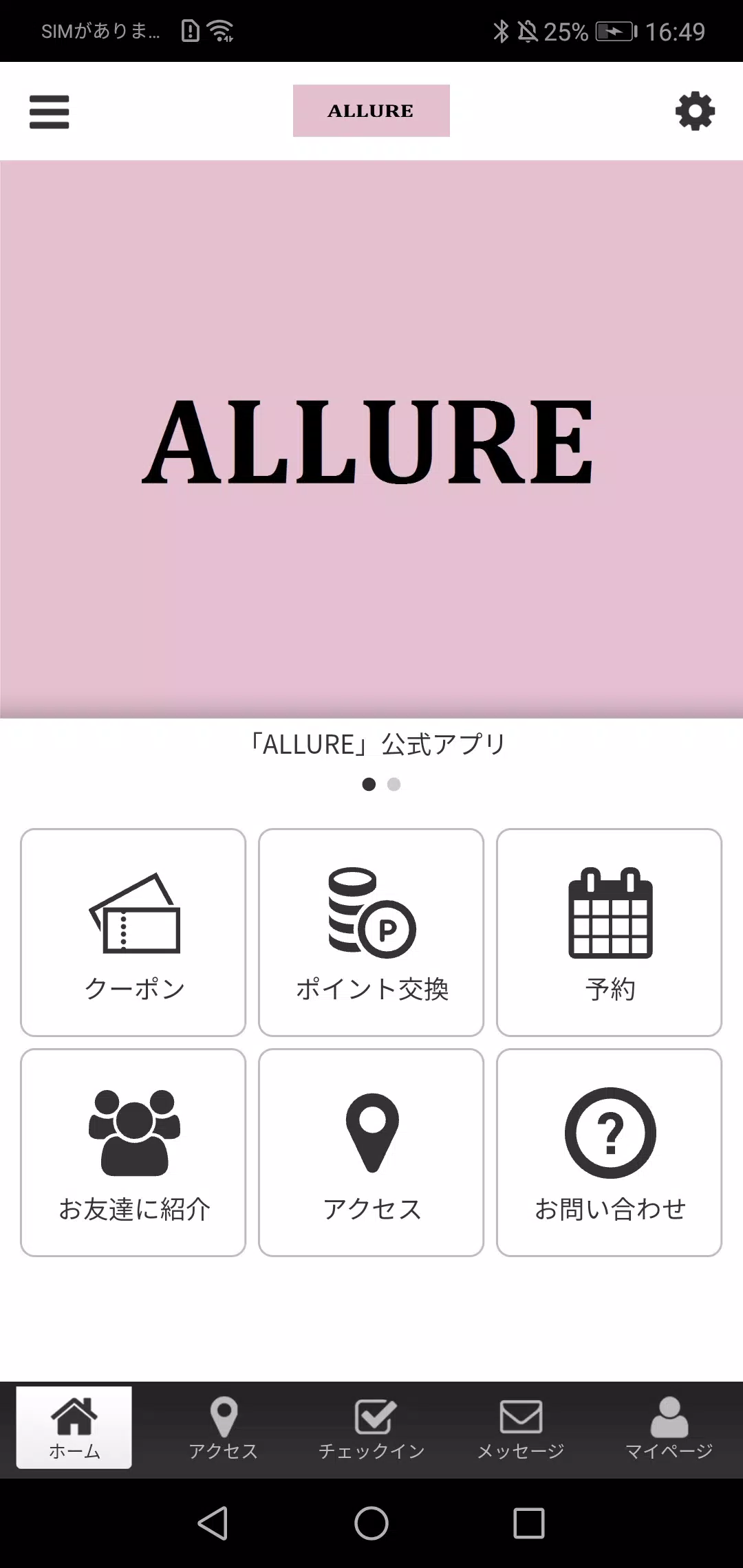
Task: Tap the ALLURE banner image
Action: (371, 440)
